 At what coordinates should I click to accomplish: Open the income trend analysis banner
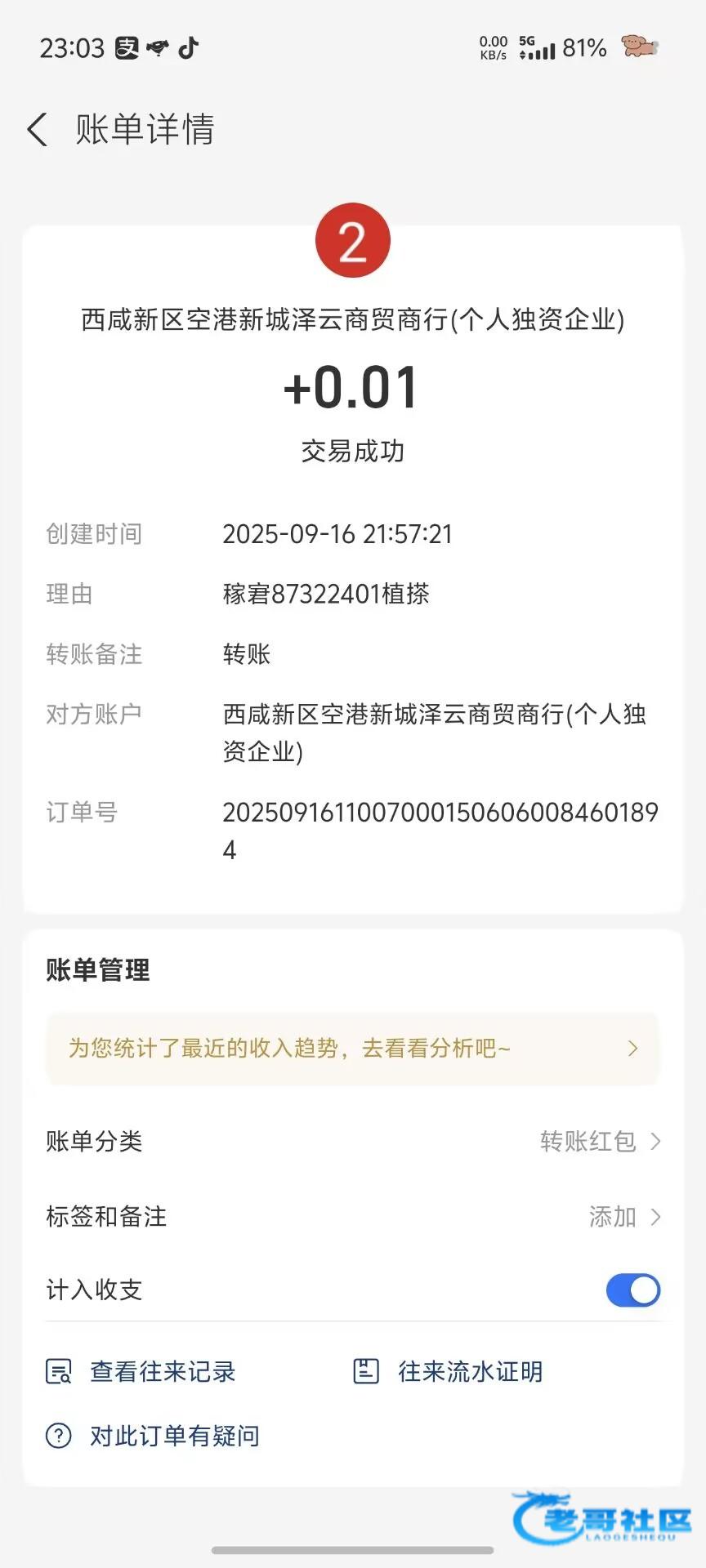point(352,1049)
